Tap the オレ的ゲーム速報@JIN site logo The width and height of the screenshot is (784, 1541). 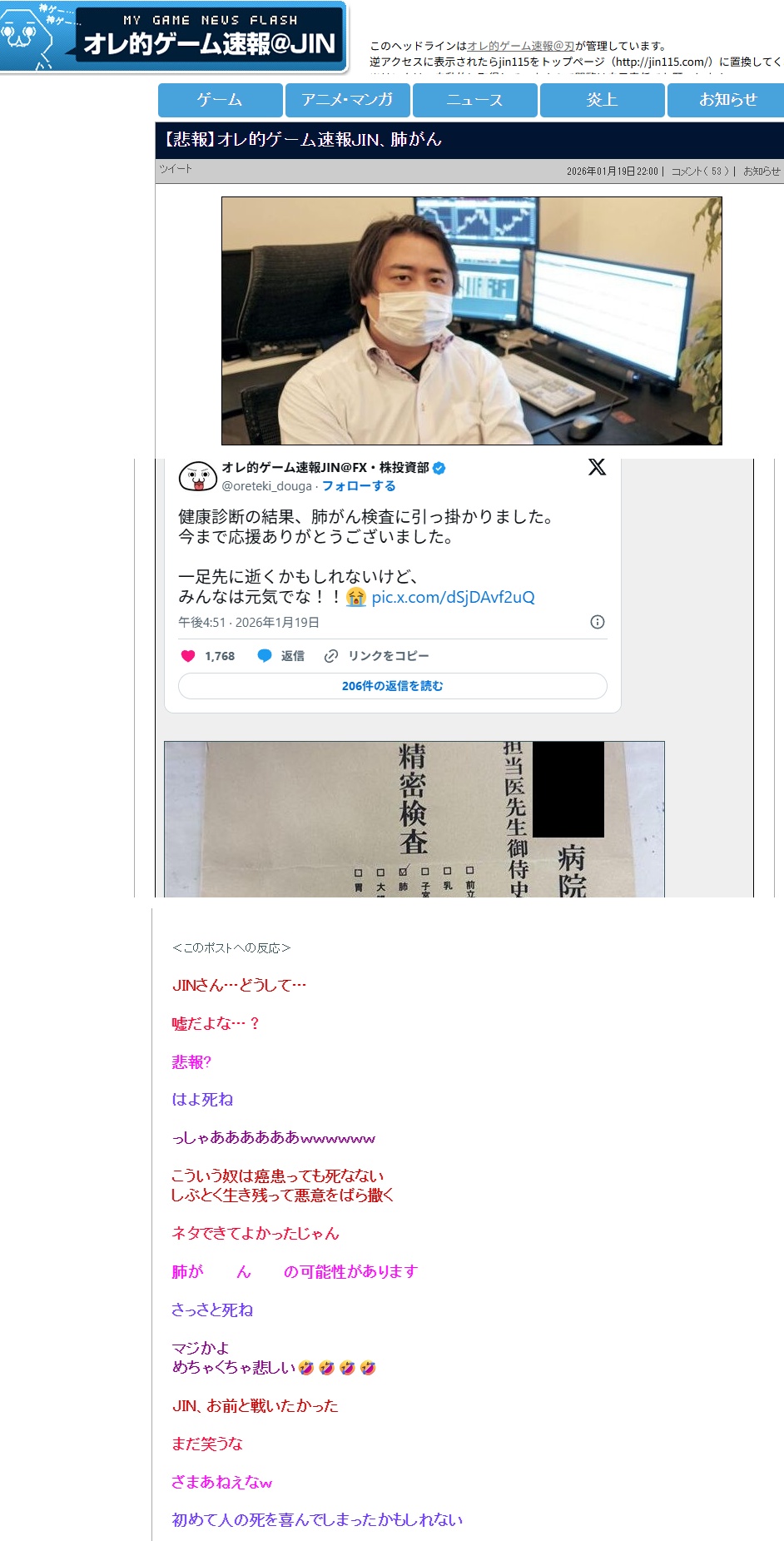click(x=173, y=37)
